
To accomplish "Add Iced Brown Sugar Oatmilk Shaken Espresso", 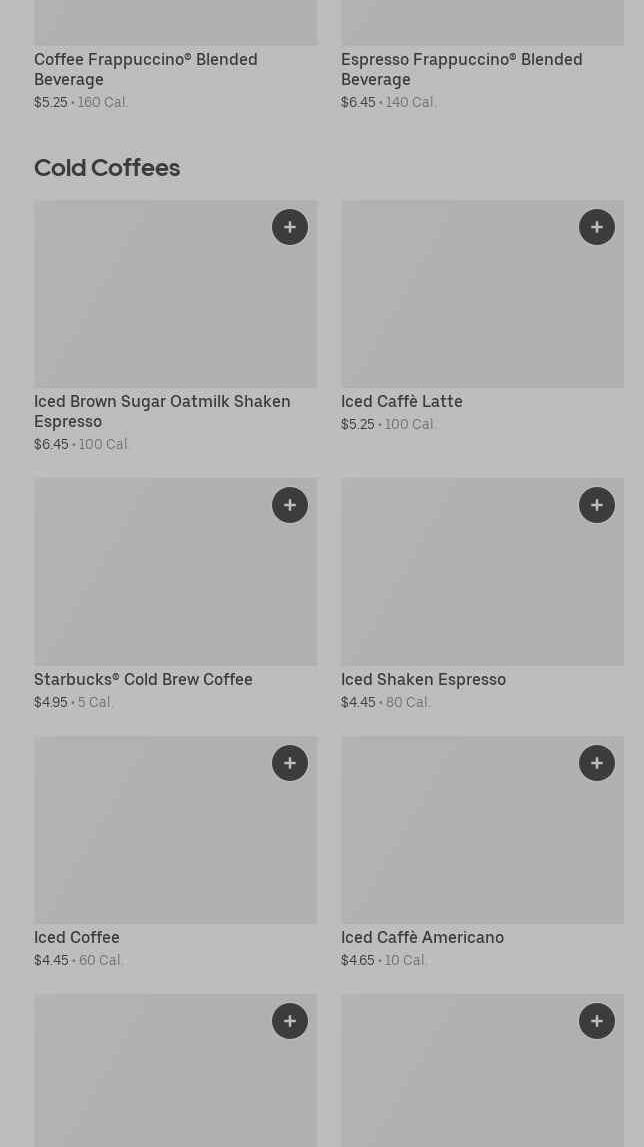I will tap(290, 227).
